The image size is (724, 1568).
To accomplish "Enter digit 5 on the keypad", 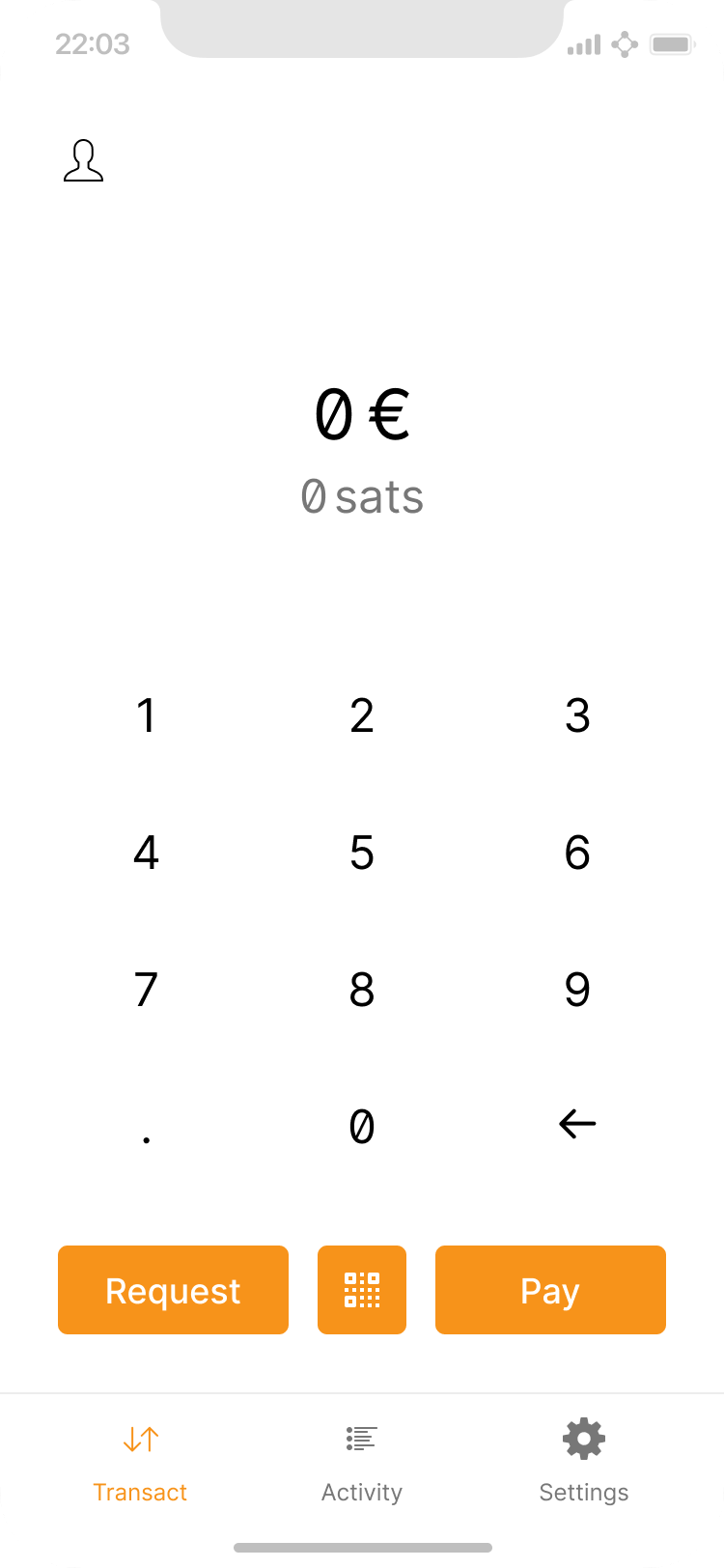I will coord(362,853).
